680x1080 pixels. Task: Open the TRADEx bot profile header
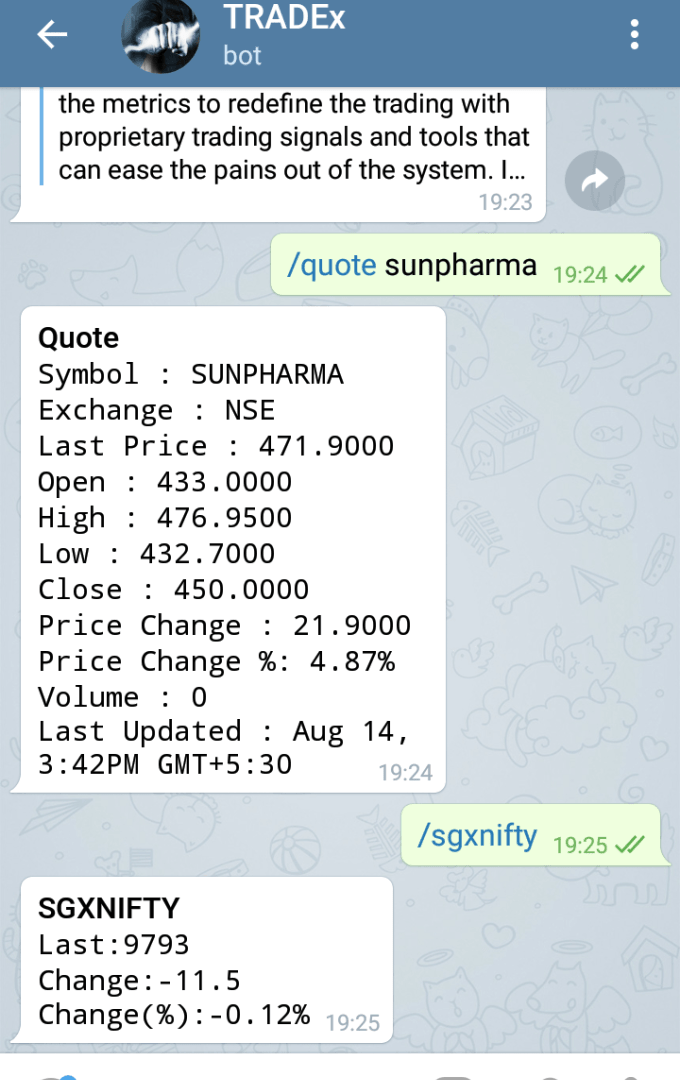coord(284,36)
